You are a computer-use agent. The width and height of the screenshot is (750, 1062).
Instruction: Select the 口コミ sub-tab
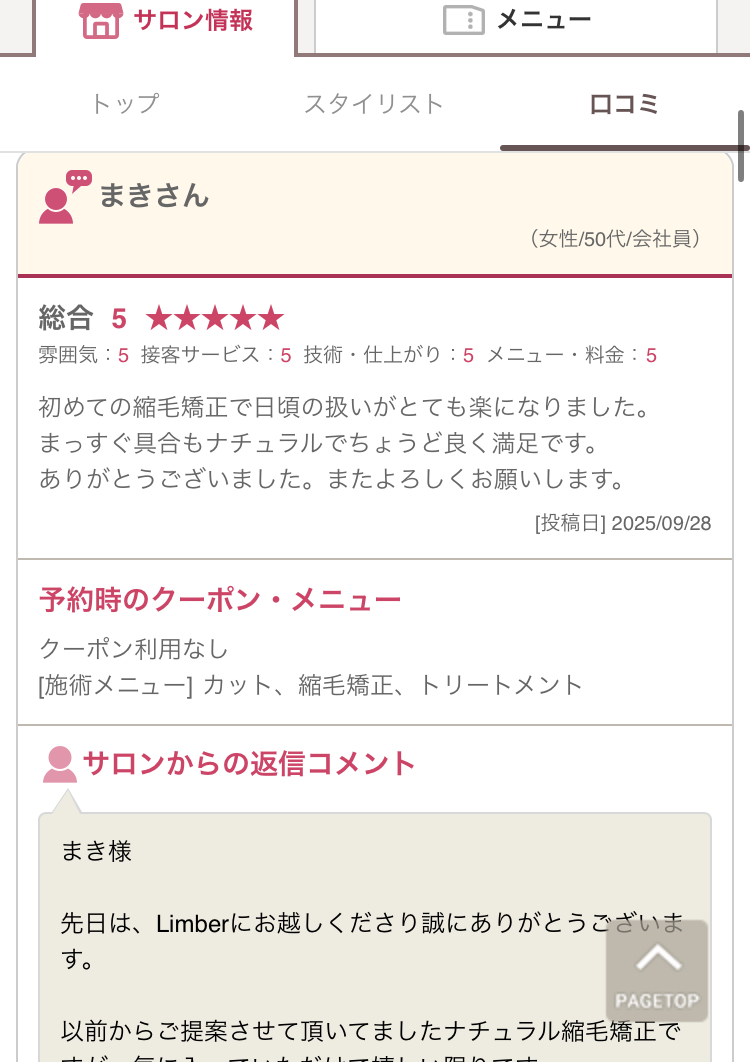(x=624, y=104)
